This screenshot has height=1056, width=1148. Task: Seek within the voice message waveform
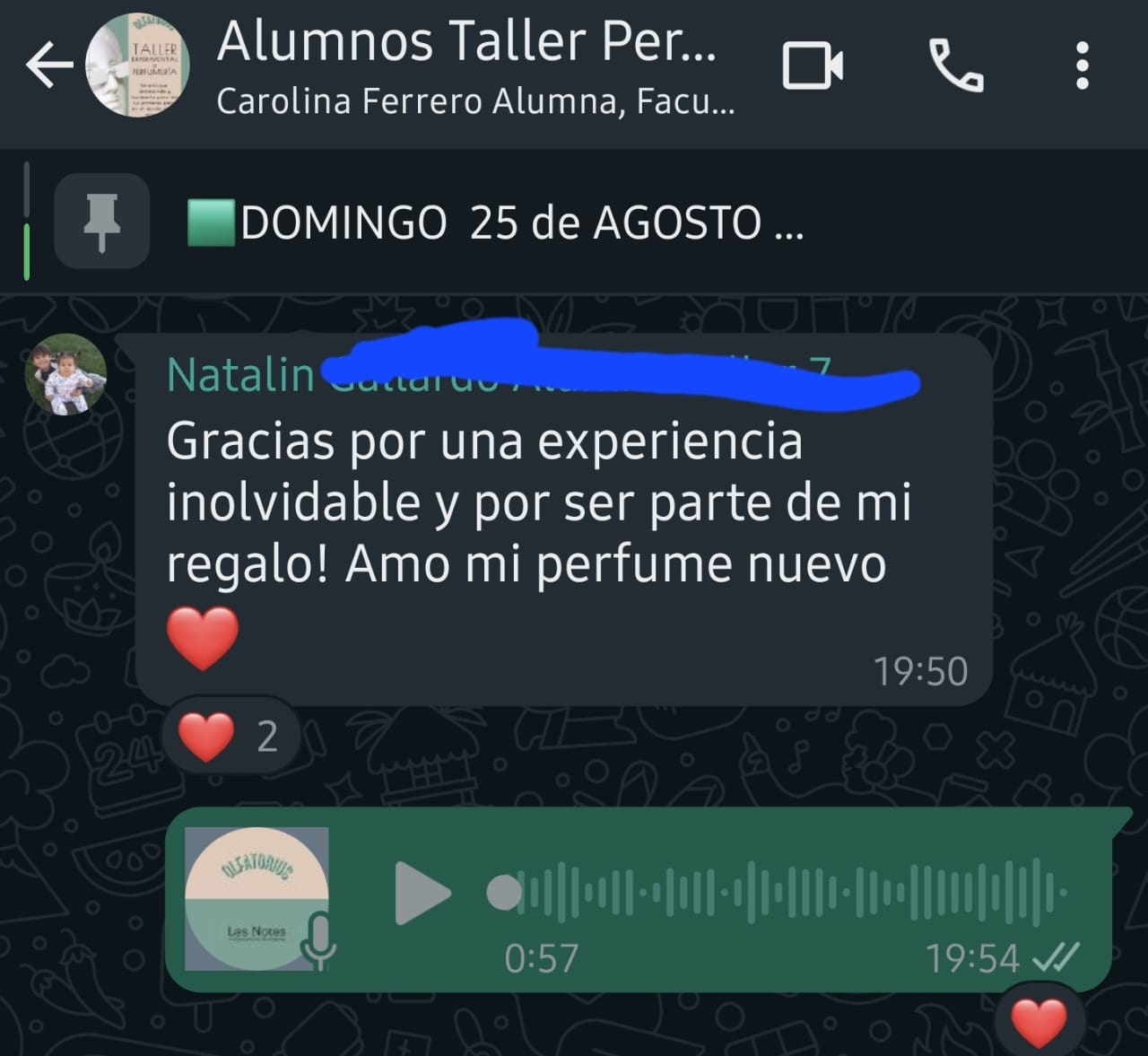pos(789,893)
